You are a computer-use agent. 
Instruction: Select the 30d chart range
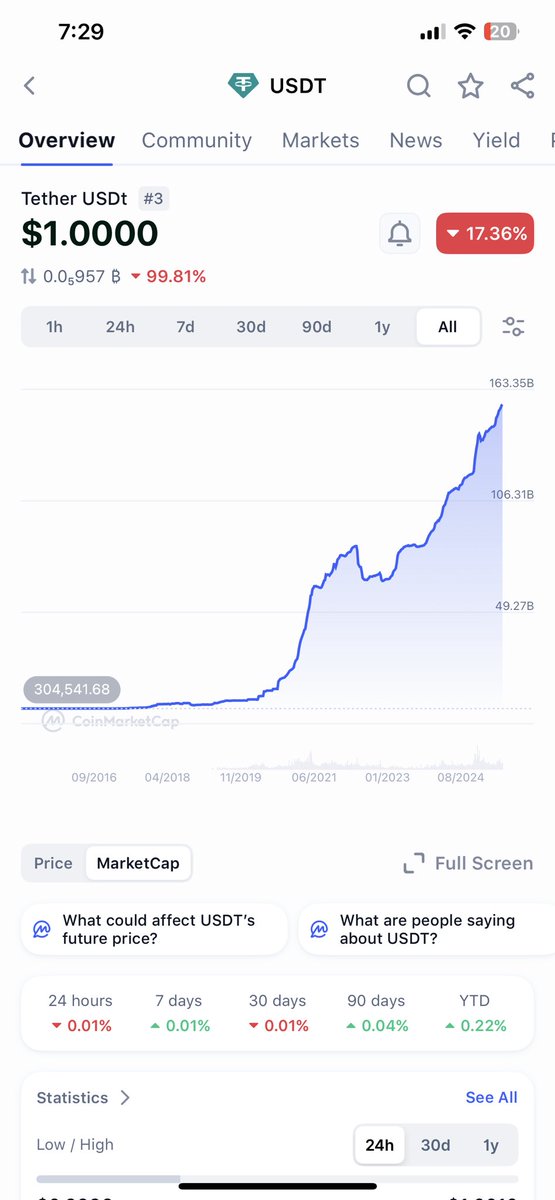coord(250,327)
